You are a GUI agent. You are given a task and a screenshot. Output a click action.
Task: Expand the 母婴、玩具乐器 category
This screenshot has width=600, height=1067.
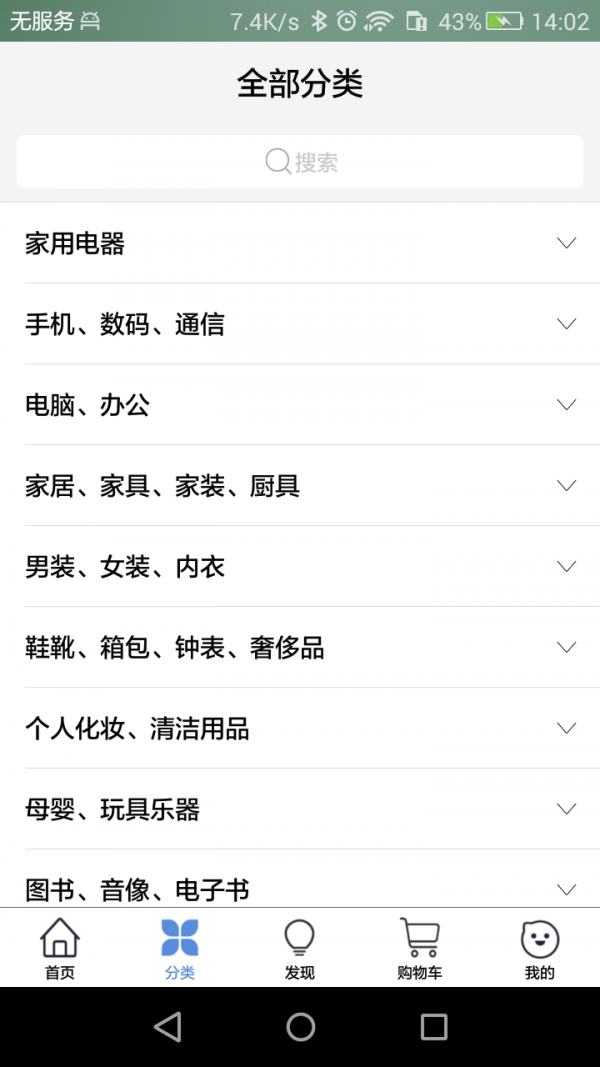[x=300, y=810]
